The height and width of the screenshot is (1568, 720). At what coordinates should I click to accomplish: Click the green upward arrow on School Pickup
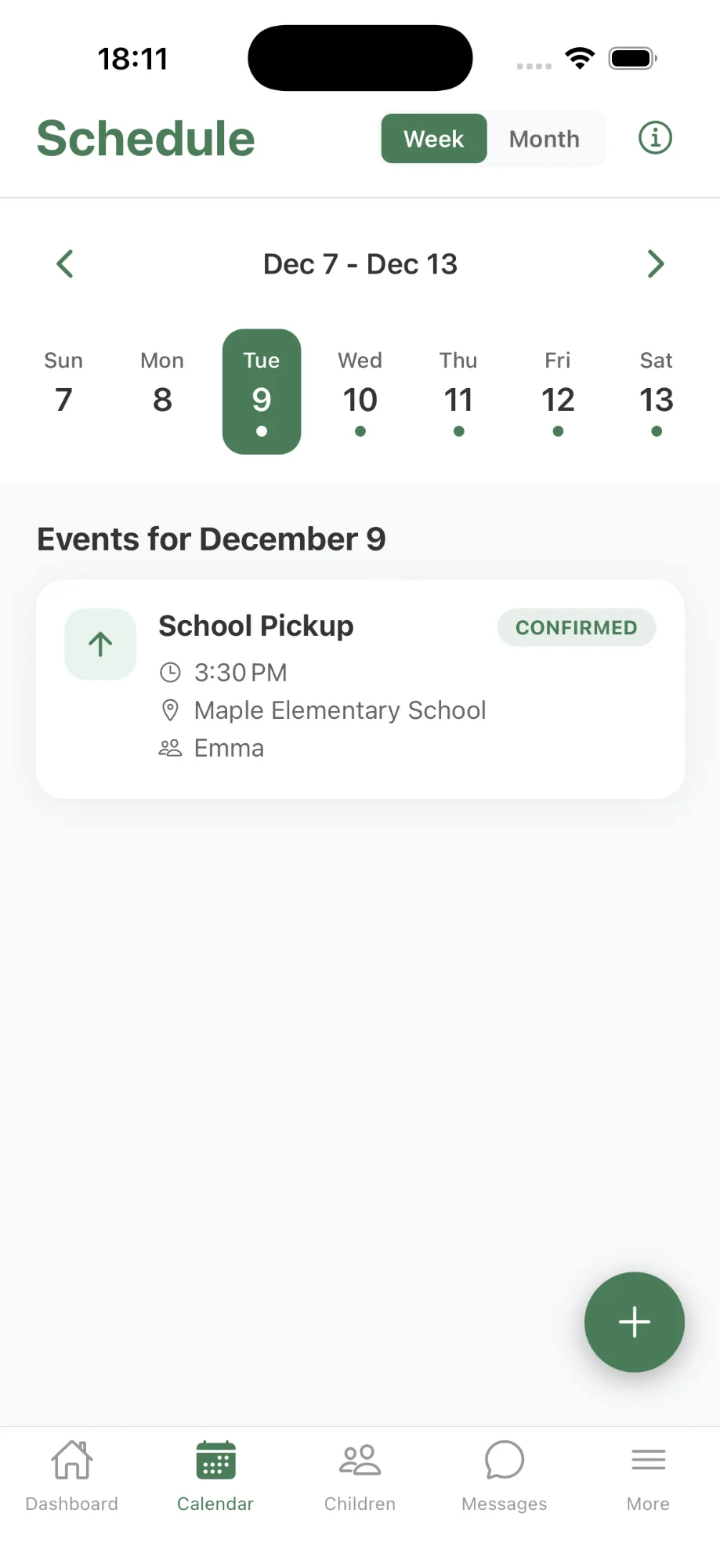[x=99, y=643]
